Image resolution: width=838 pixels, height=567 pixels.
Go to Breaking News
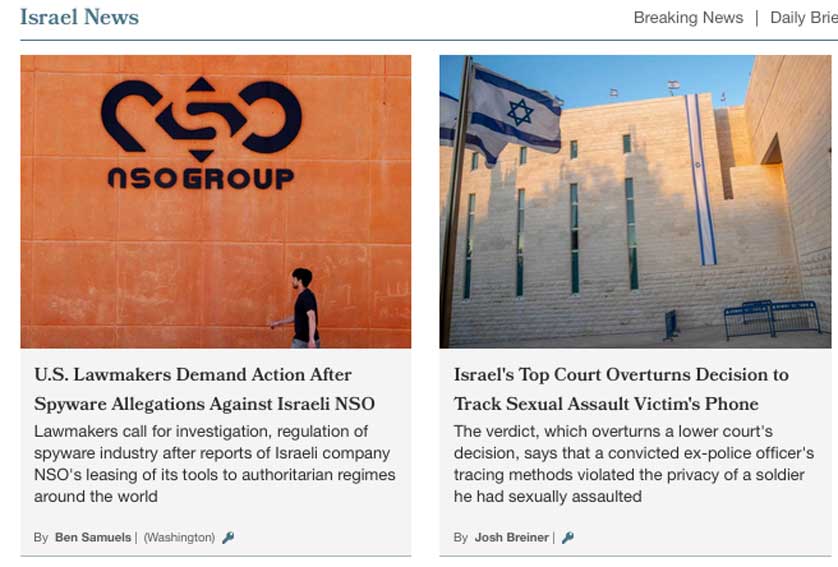pyautogui.click(x=688, y=18)
